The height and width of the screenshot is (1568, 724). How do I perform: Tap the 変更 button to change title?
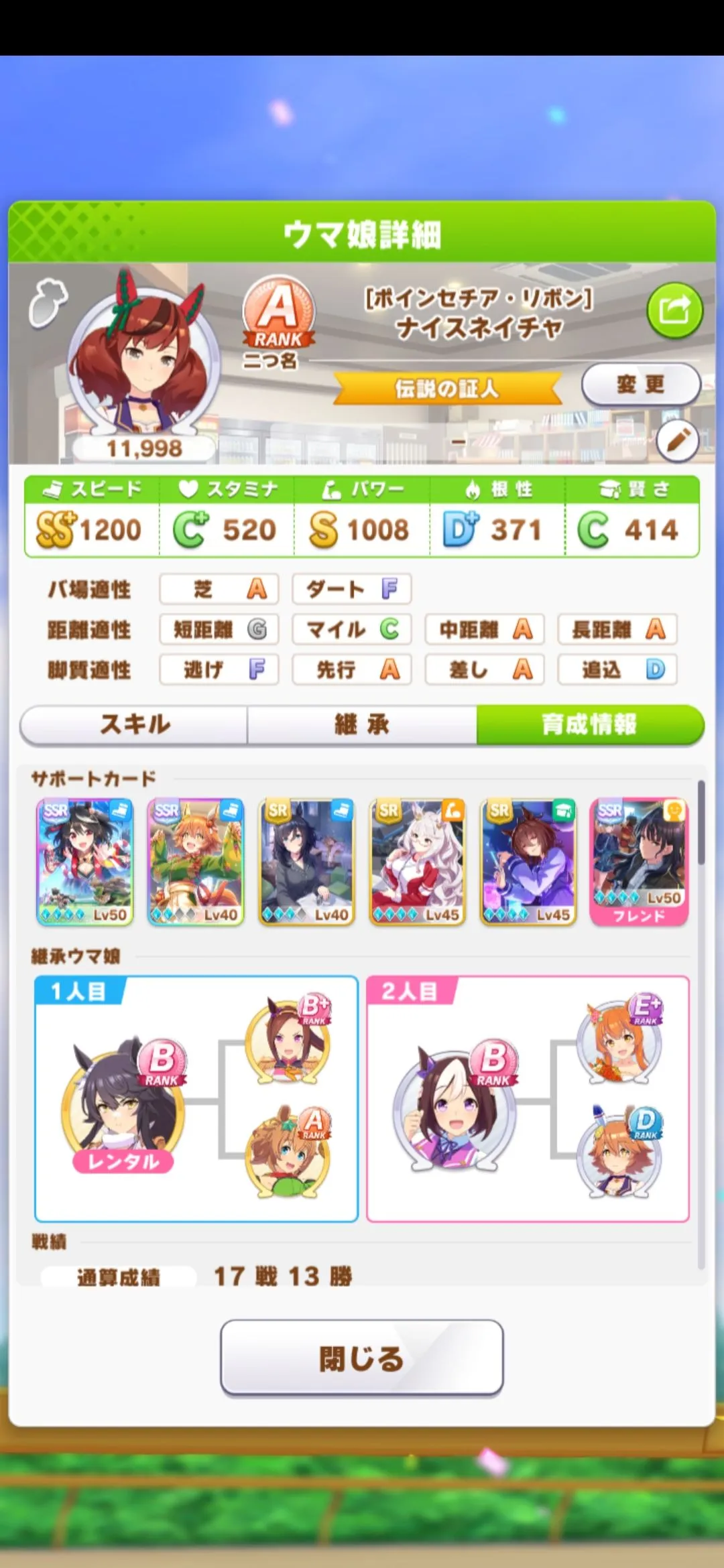click(640, 385)
